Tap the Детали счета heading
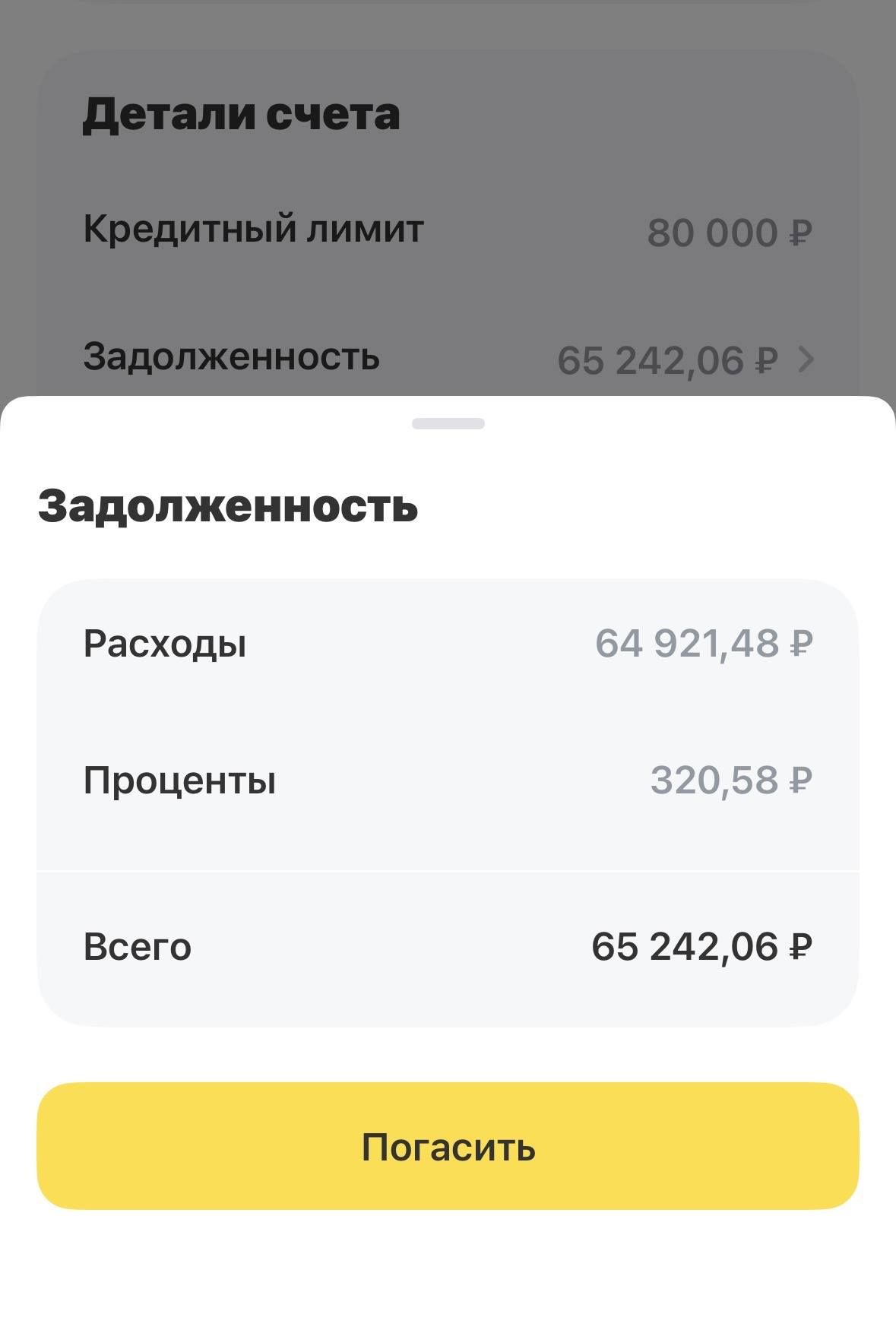 (x=242, y=114)
